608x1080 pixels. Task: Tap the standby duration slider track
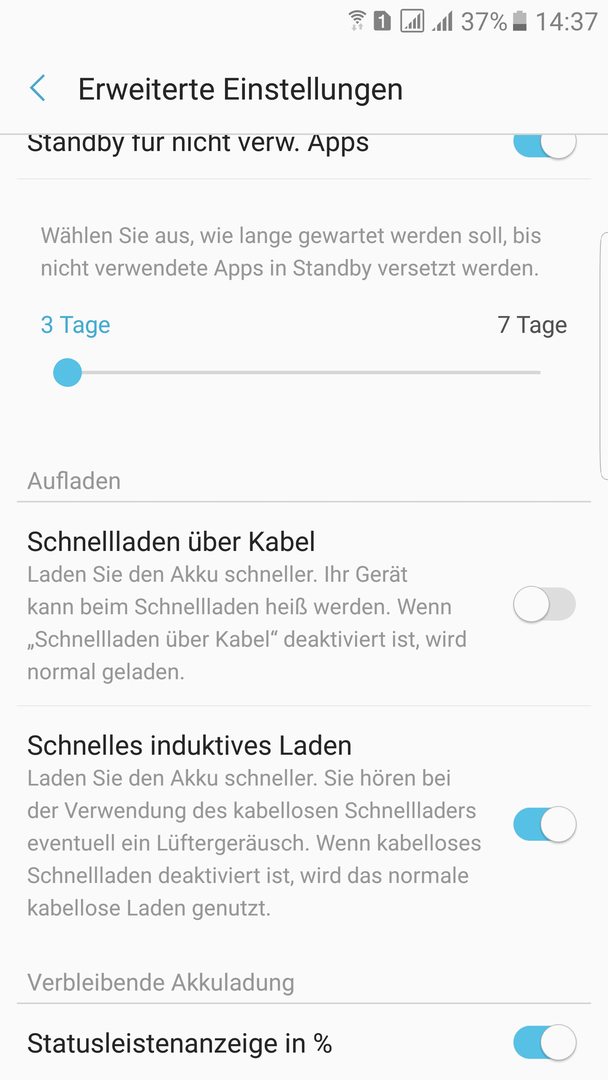pos(300,373)
